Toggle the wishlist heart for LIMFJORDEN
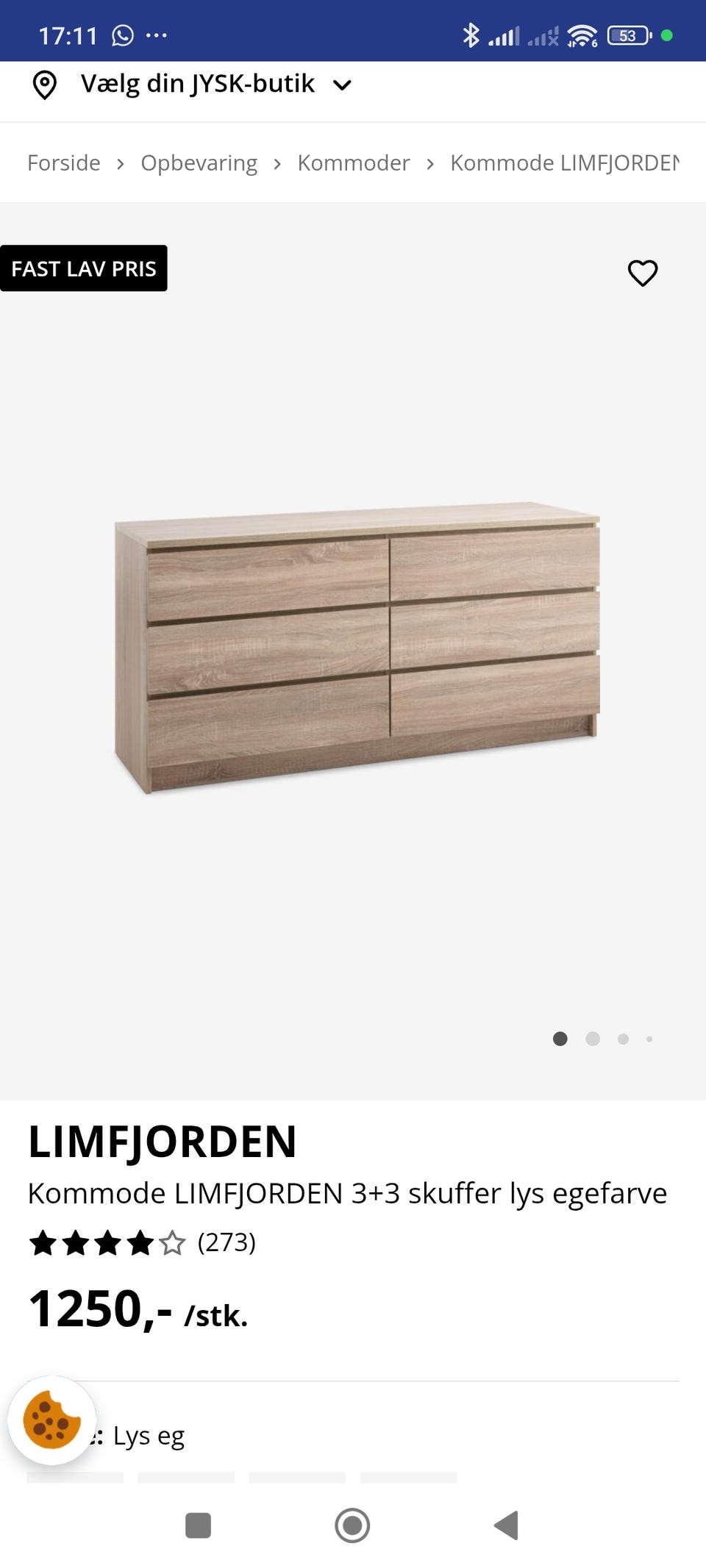The height and width of the screenshot is (1568, 706). (x=642, y=273)
